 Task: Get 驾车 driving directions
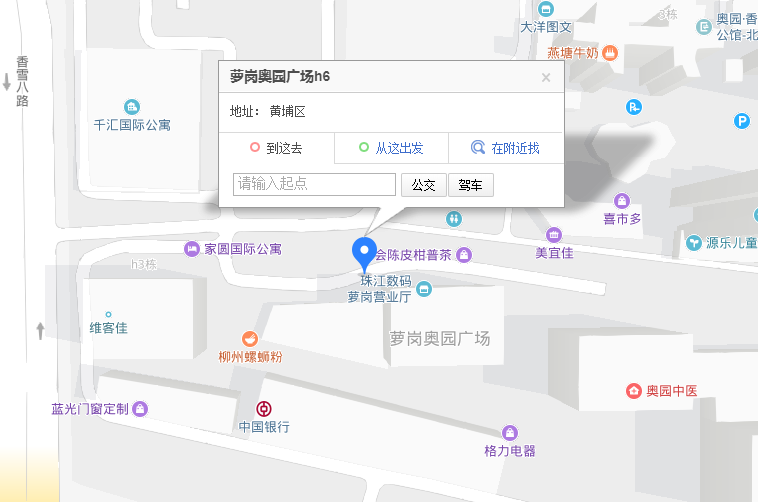471,185
